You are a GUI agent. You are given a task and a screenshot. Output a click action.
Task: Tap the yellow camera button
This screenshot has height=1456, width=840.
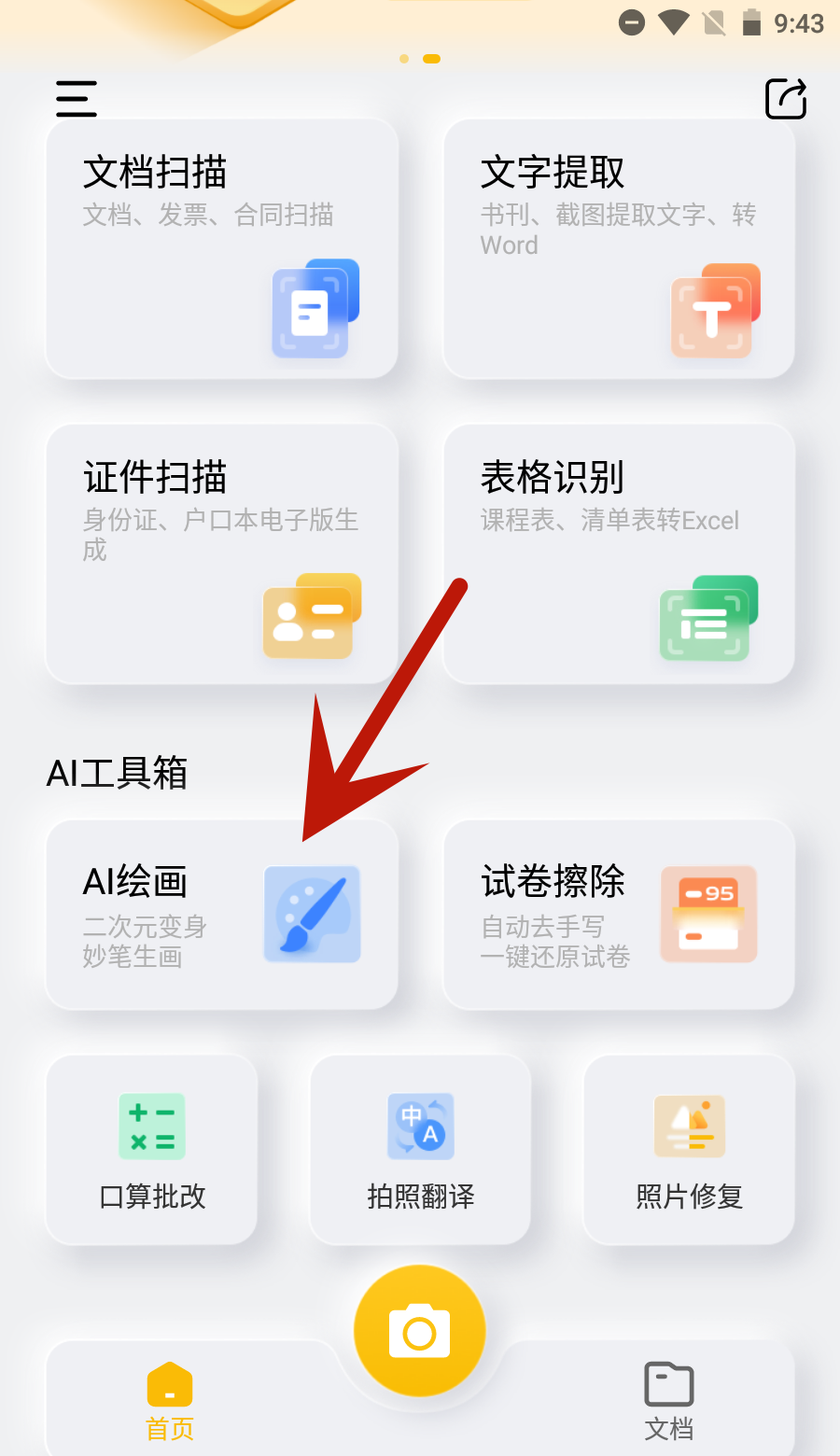(x=420, y=1331)
